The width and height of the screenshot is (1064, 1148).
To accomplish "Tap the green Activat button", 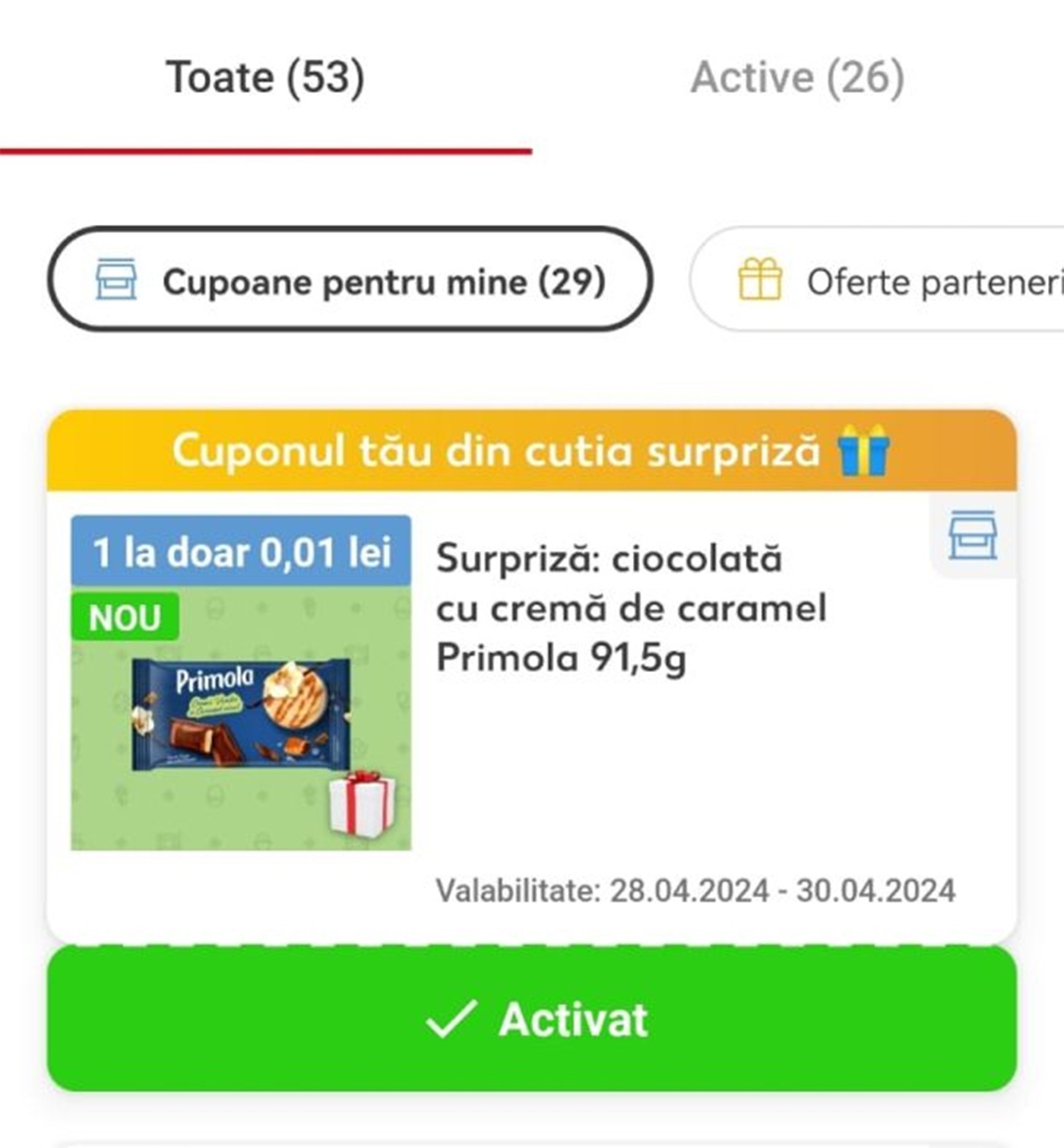I will [532, 1019].
